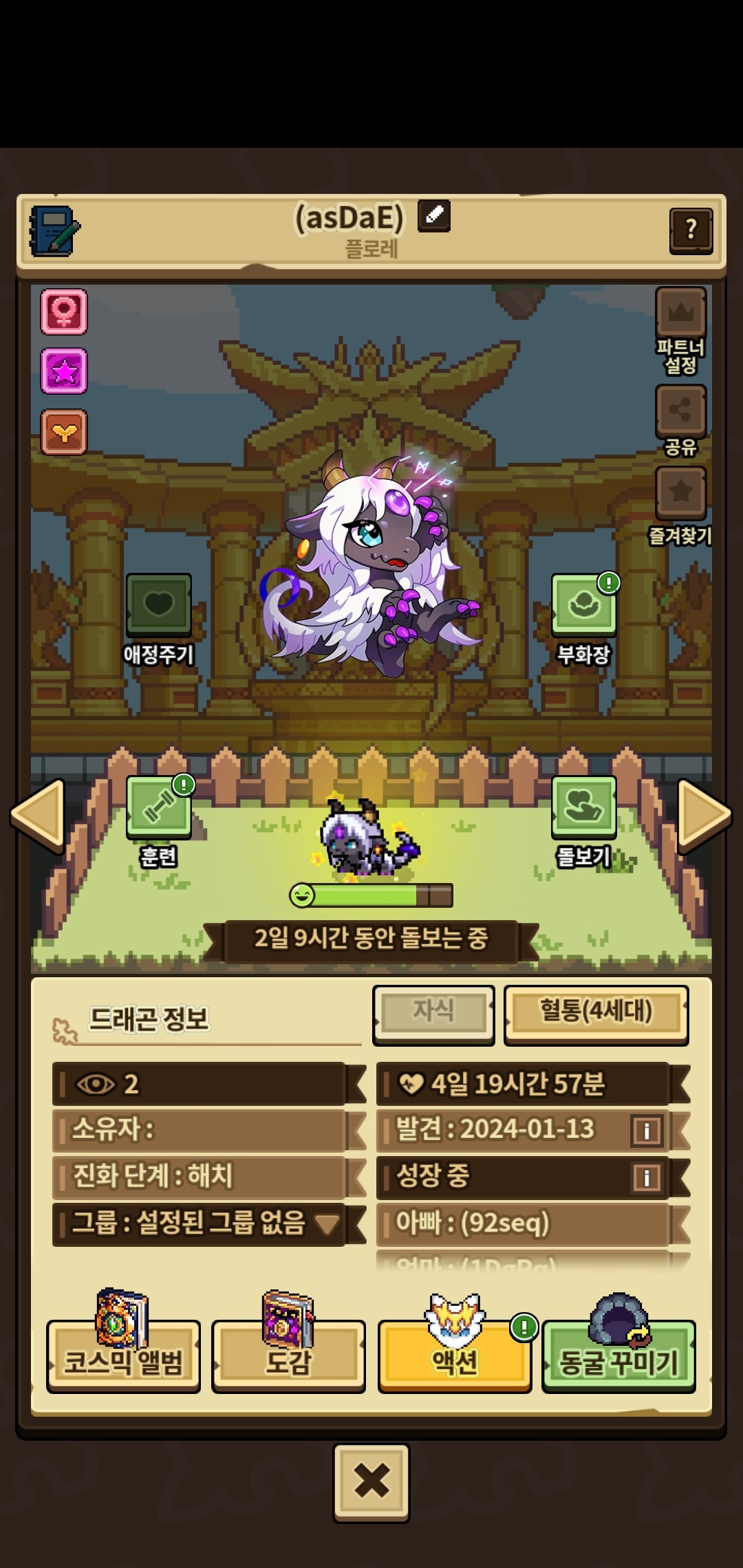Show info for 성장 중 status
This screenshot has width=743, height=1568.
646,1178
